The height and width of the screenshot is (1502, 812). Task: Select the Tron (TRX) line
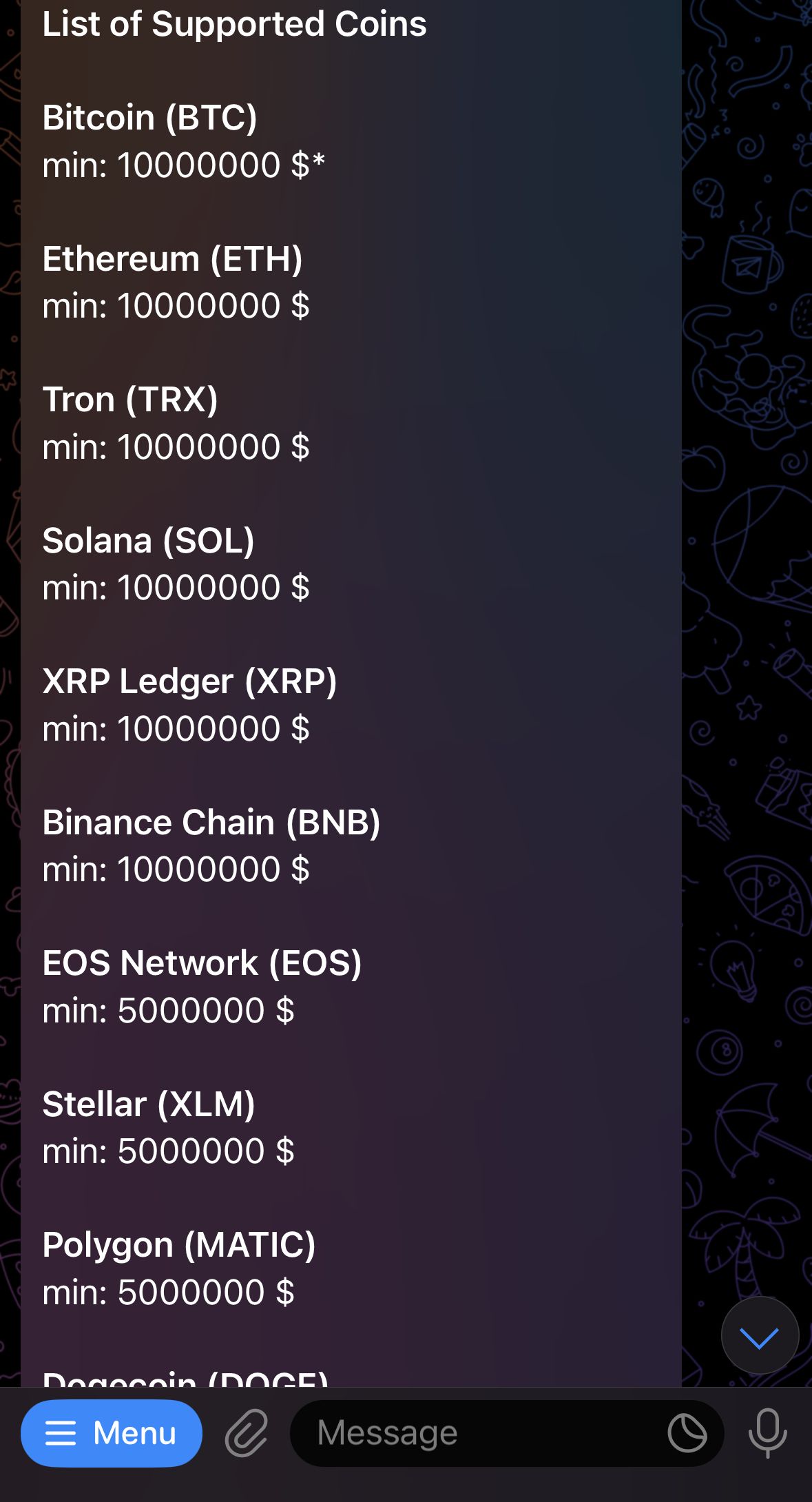coord(129,400)
